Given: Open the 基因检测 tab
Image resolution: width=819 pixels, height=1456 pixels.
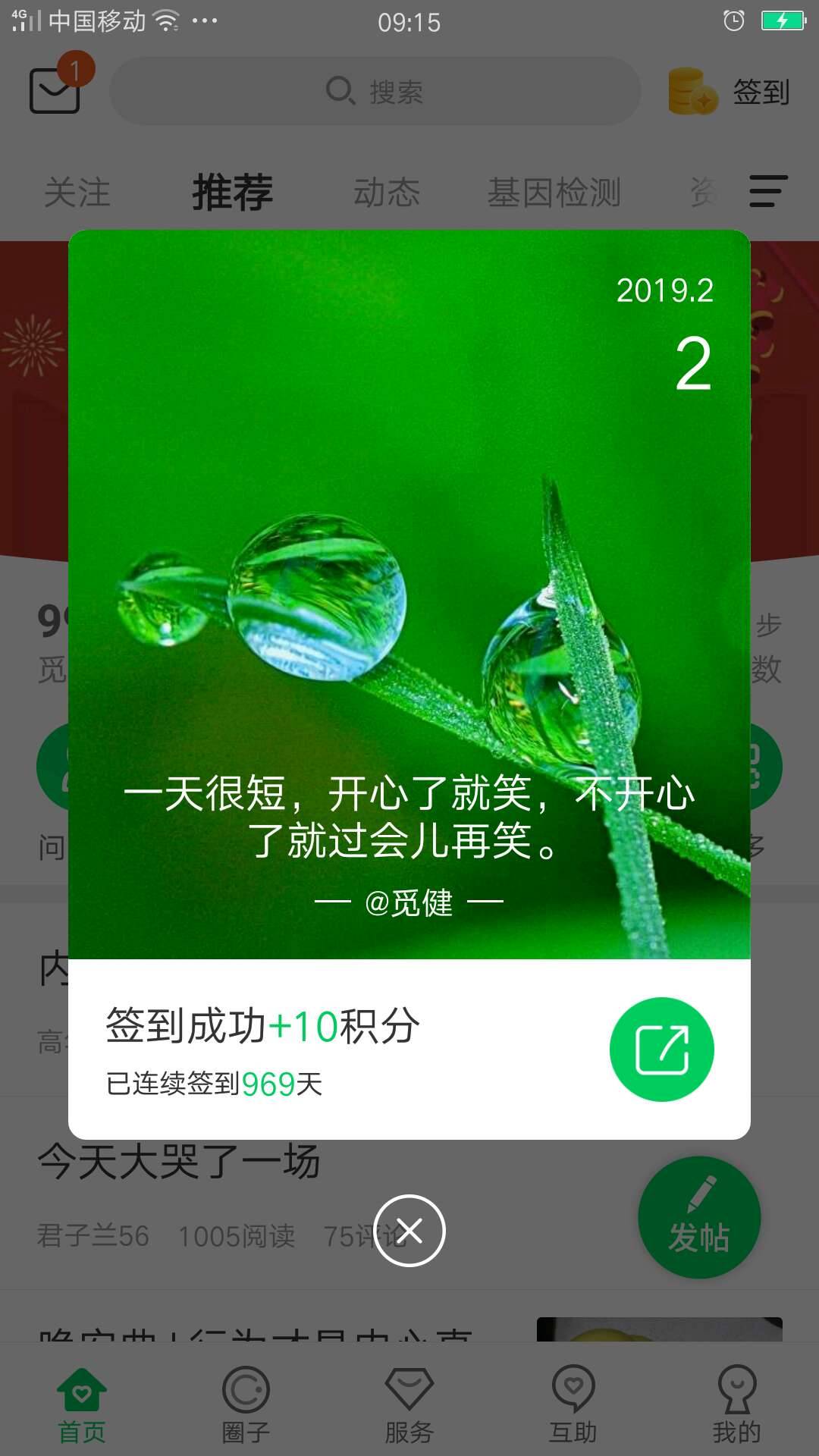Looking at the screenshot, I should [x=556, y=192].
